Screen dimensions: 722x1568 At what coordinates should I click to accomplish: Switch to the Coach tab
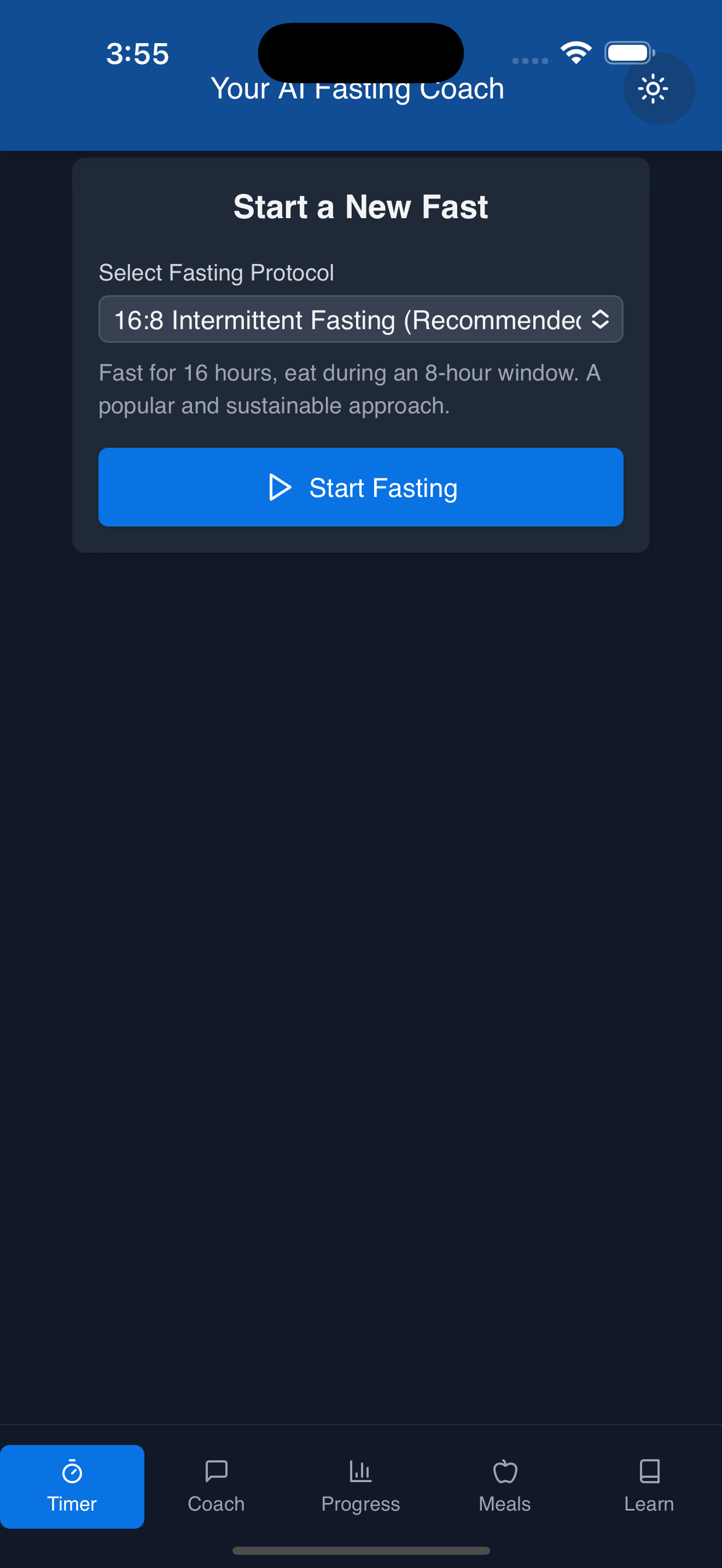tap(216, 1487)
